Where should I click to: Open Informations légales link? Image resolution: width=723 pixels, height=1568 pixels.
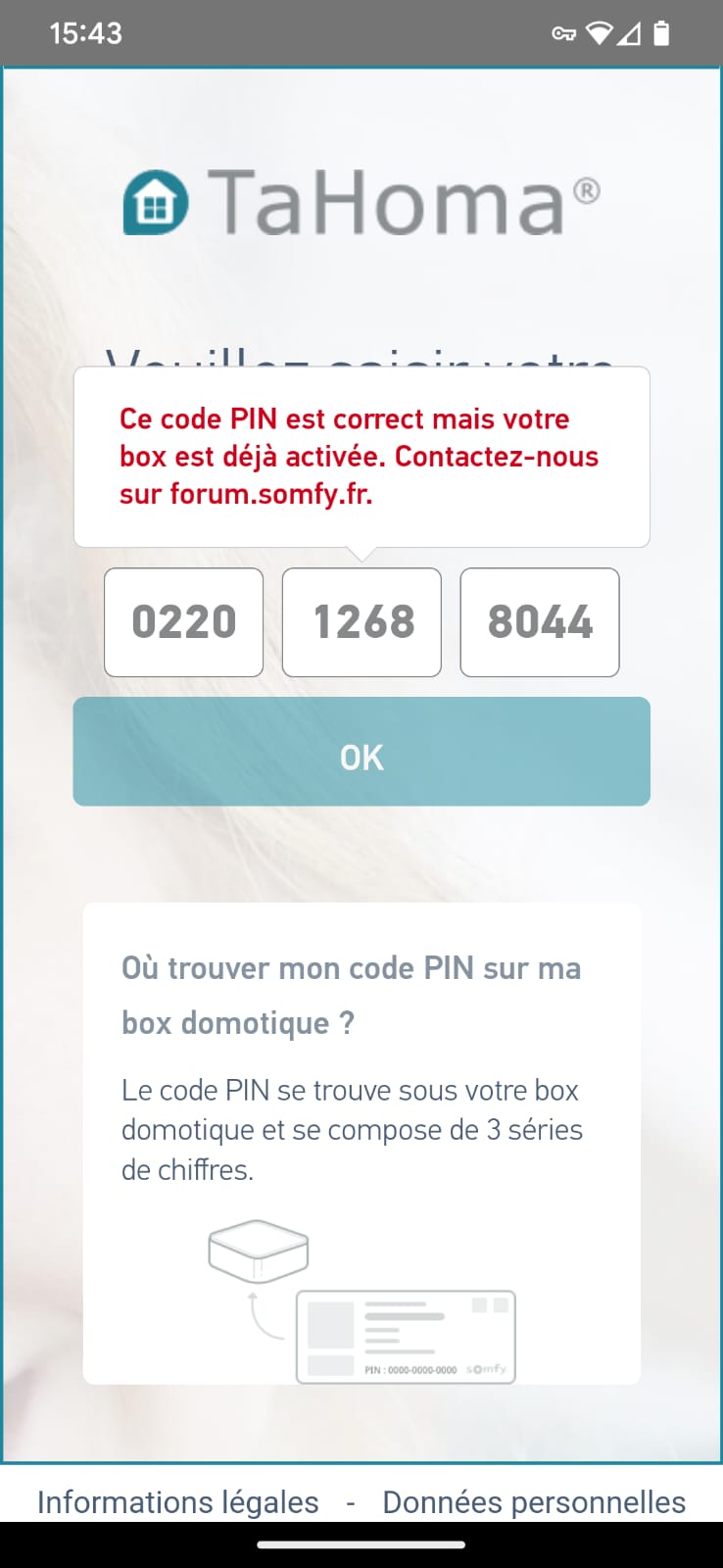pyautogui.click(x=178, y=1501)
